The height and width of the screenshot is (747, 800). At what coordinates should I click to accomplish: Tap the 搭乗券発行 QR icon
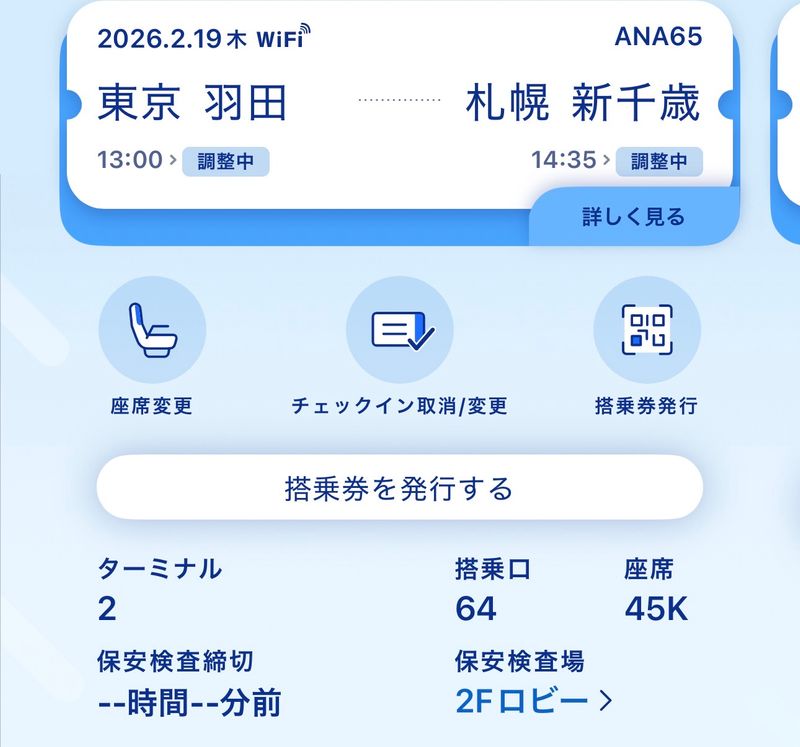pyautogui.click(x=647, y=330)
